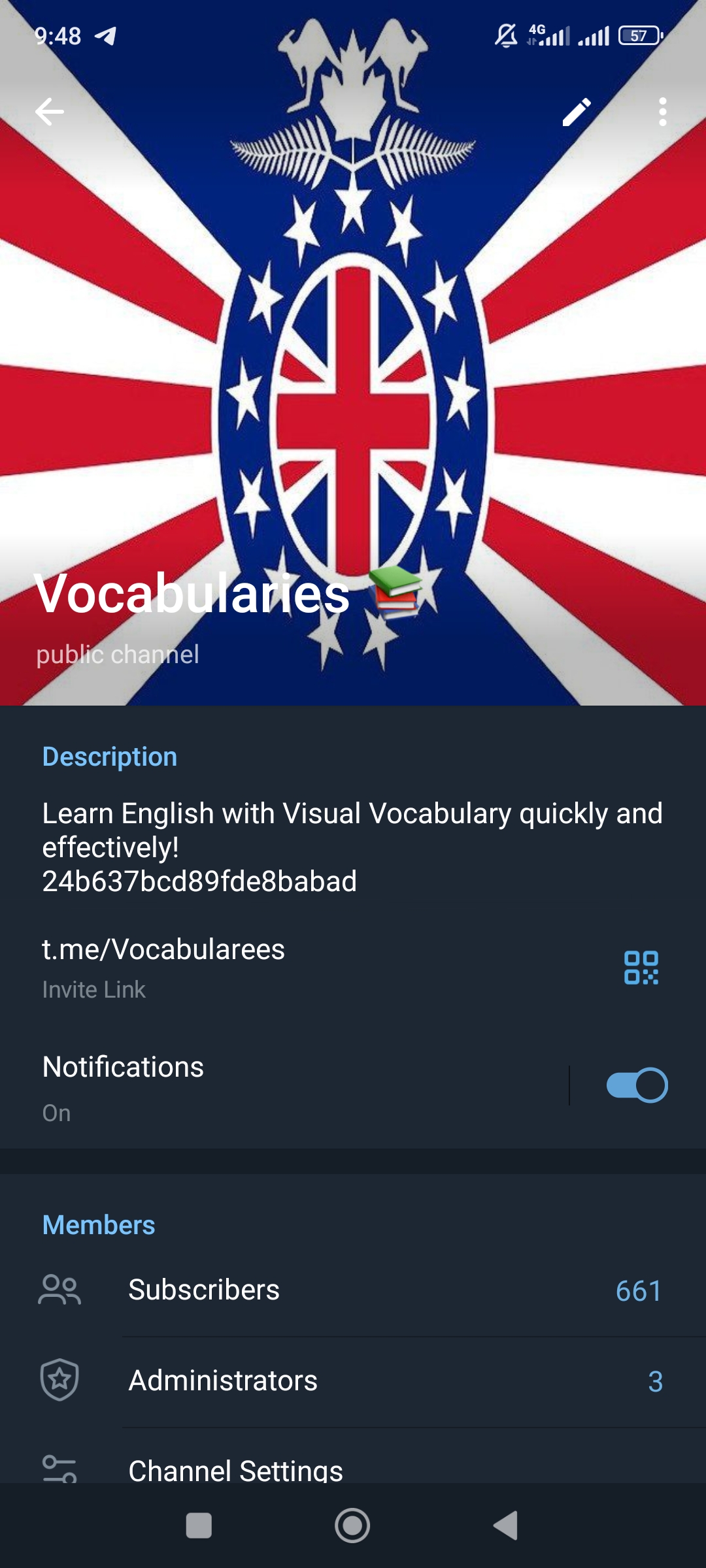This screenshot has height=1568, width=706.
Task: Turn off the Notifications switch
Action: point(637,1085)
